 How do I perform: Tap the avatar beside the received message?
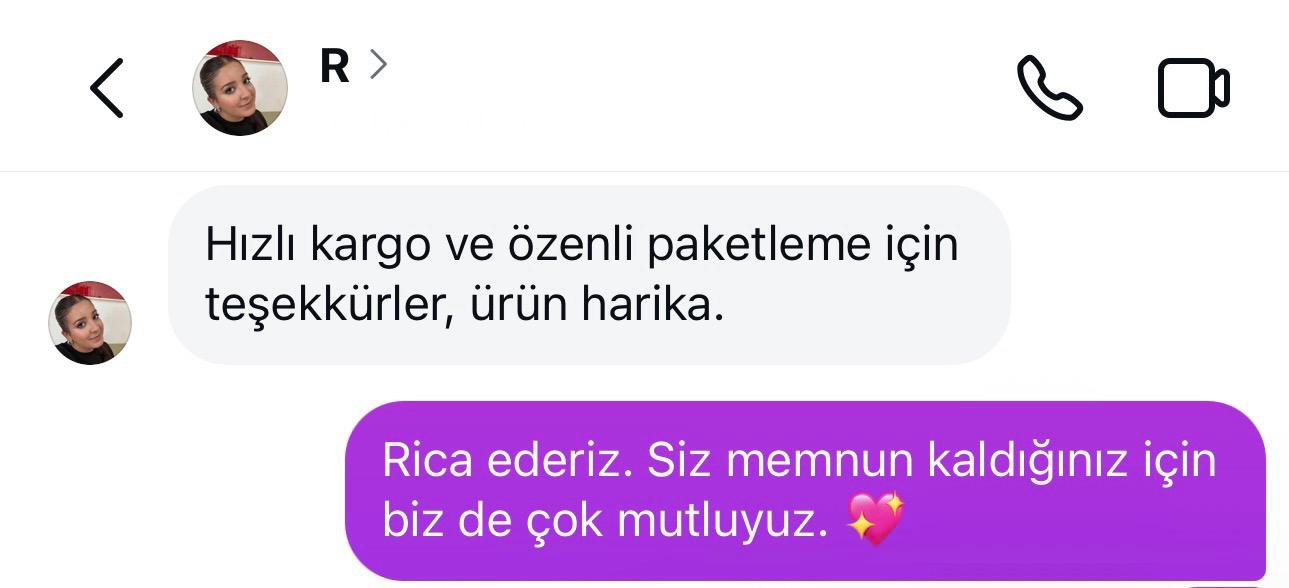coord(90,323)
